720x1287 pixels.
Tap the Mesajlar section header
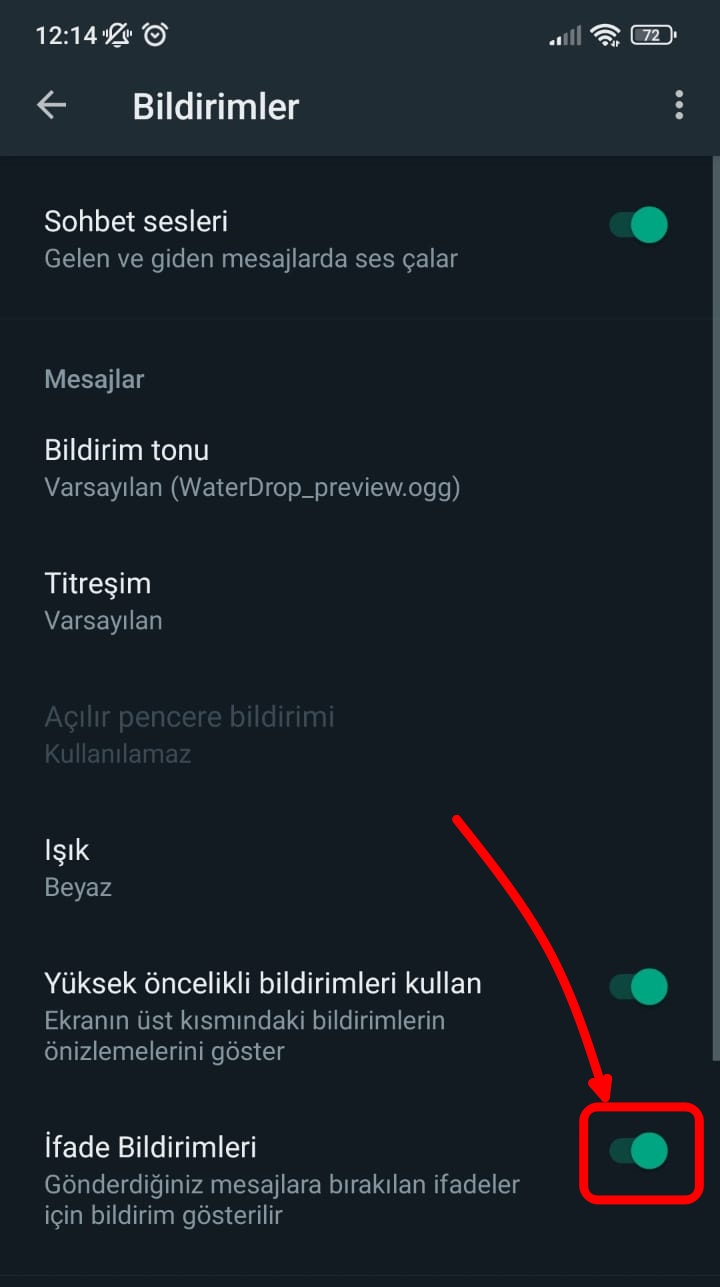[x=94, y=379]
